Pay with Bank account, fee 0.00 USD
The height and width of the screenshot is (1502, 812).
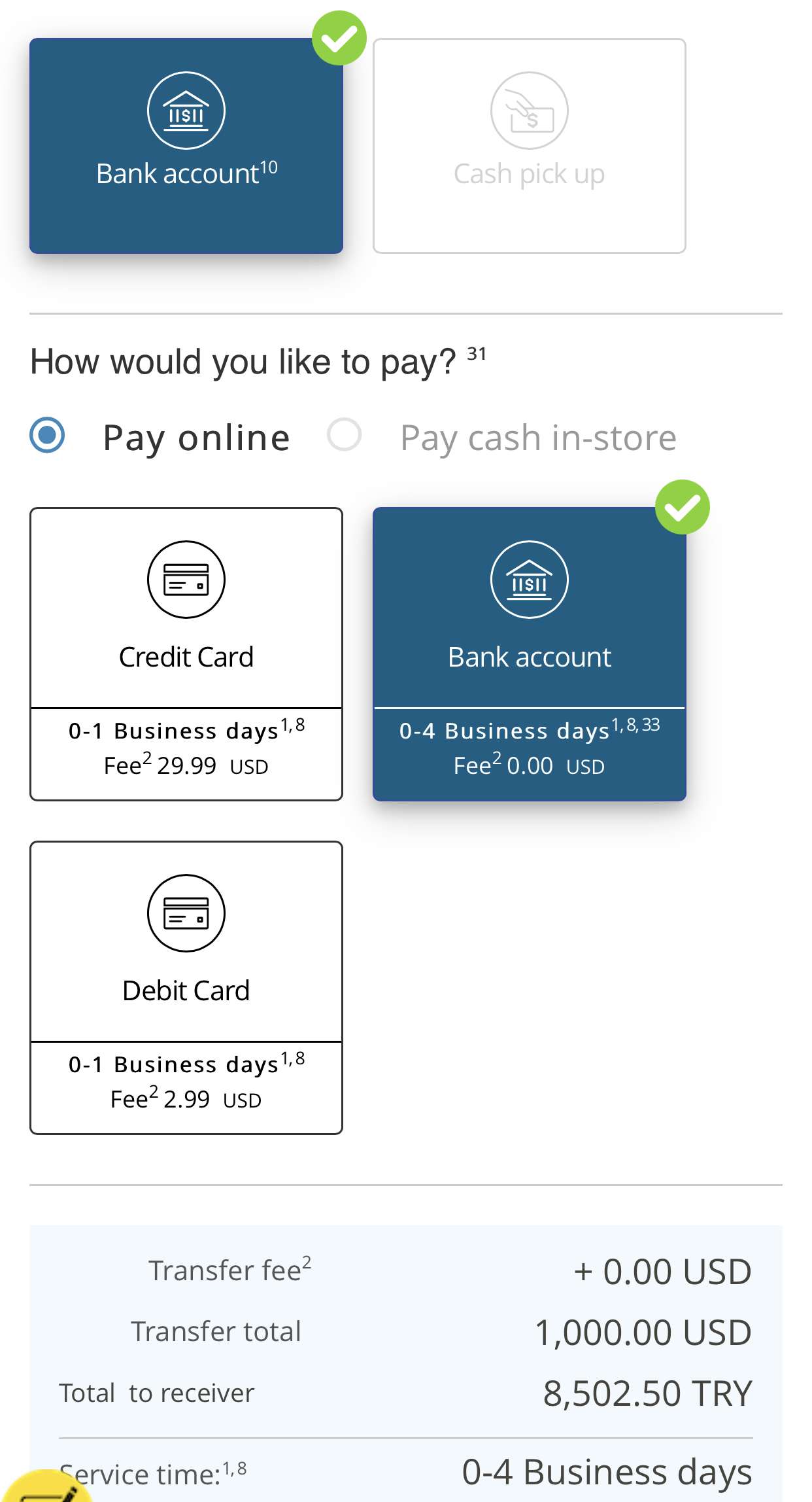pyautogui.click(x=529, y=653)
